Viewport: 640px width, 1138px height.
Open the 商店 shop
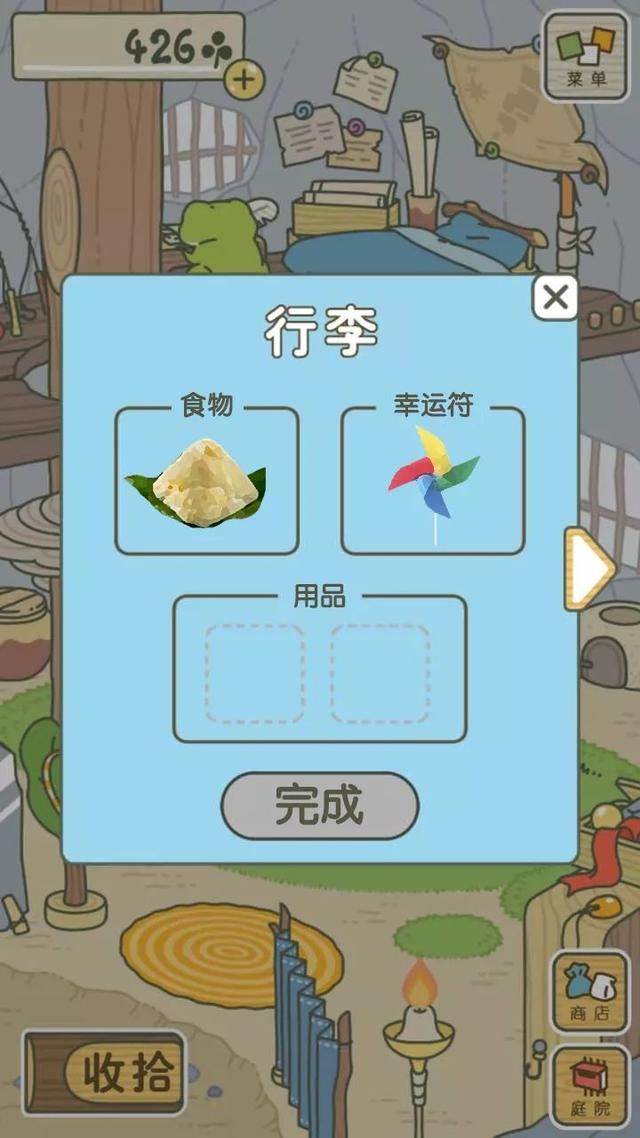[590, 992]
